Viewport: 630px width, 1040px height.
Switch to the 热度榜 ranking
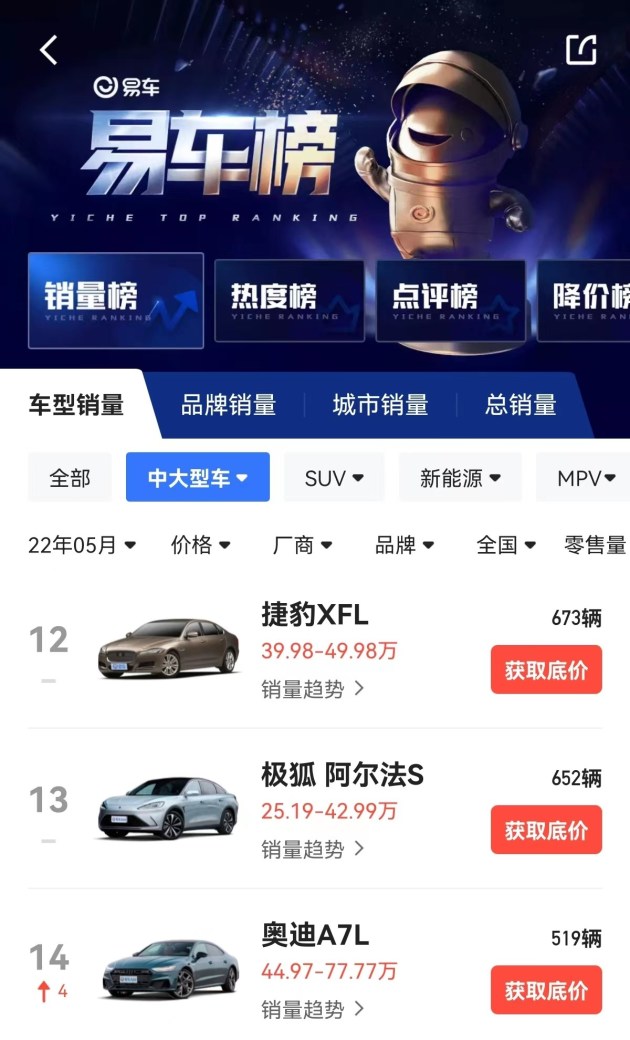coord(289,300)
